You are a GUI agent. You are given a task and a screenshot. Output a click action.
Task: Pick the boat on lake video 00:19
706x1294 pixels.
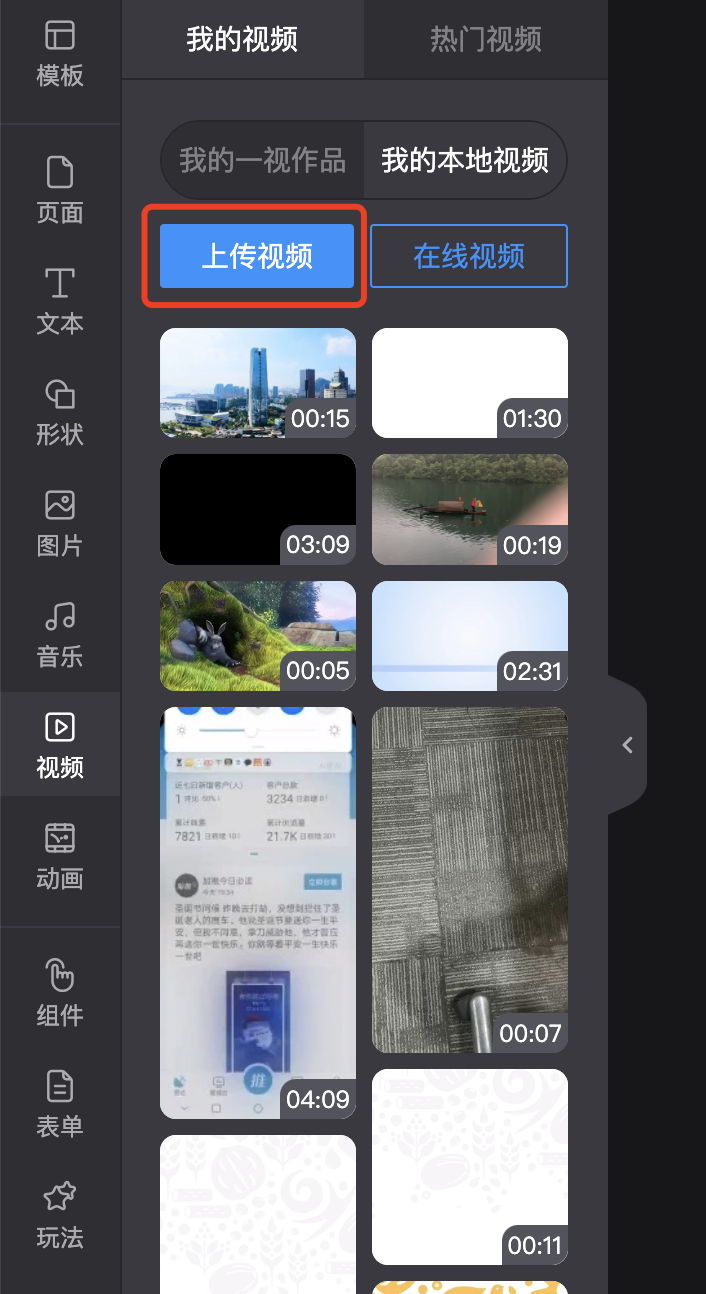click(470, 509)
